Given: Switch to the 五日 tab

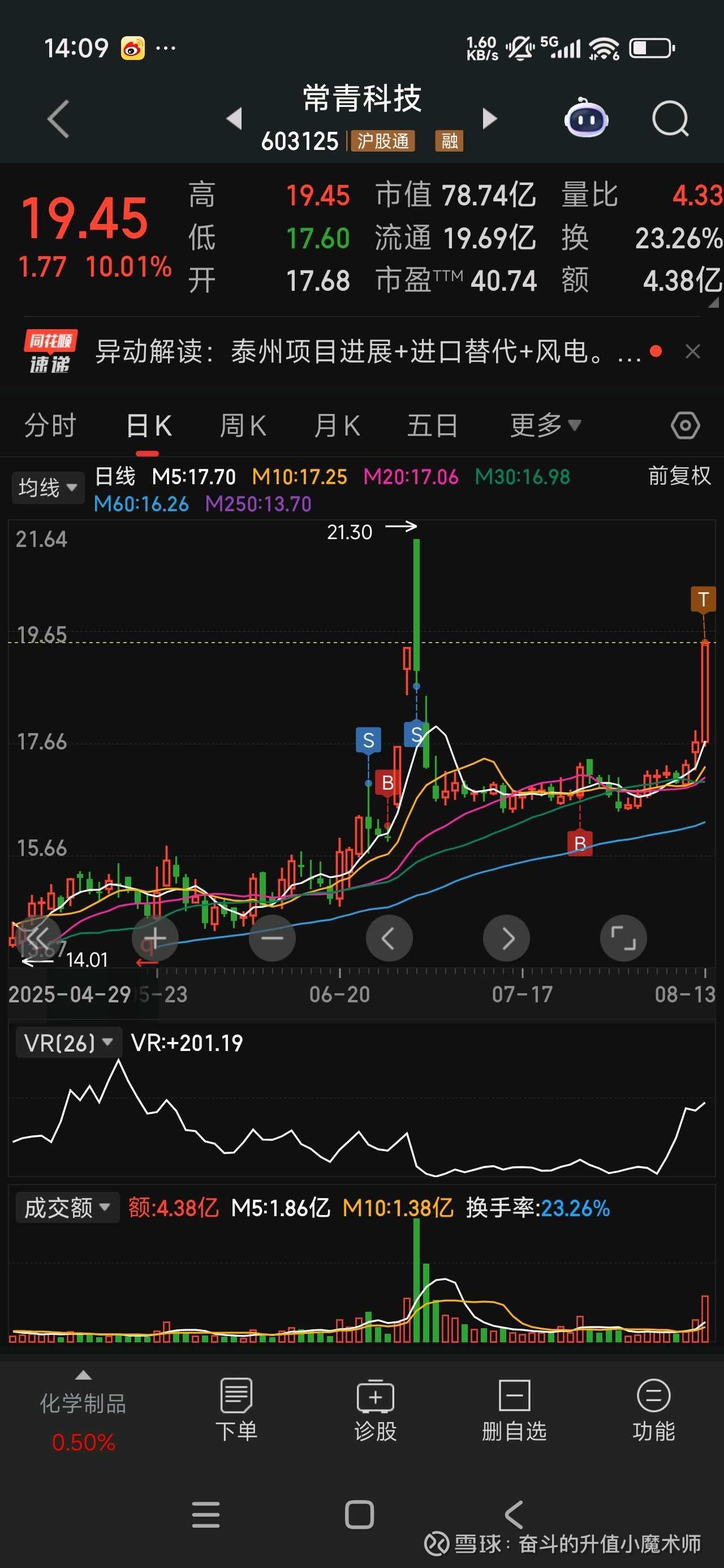Looking at the screenshot, I should (x=432, y=425).
